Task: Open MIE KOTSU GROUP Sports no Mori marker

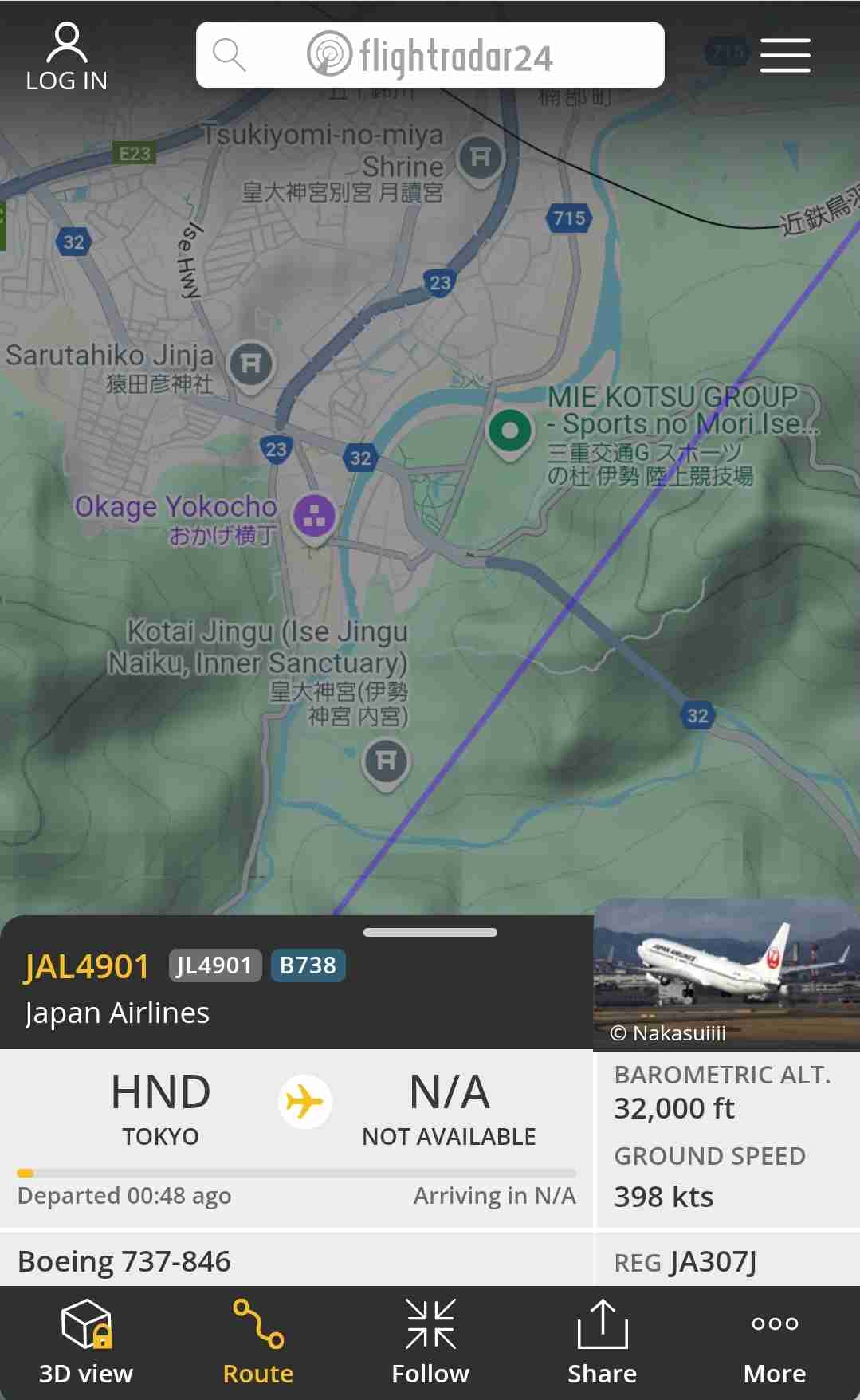Action: pos(509,431)
